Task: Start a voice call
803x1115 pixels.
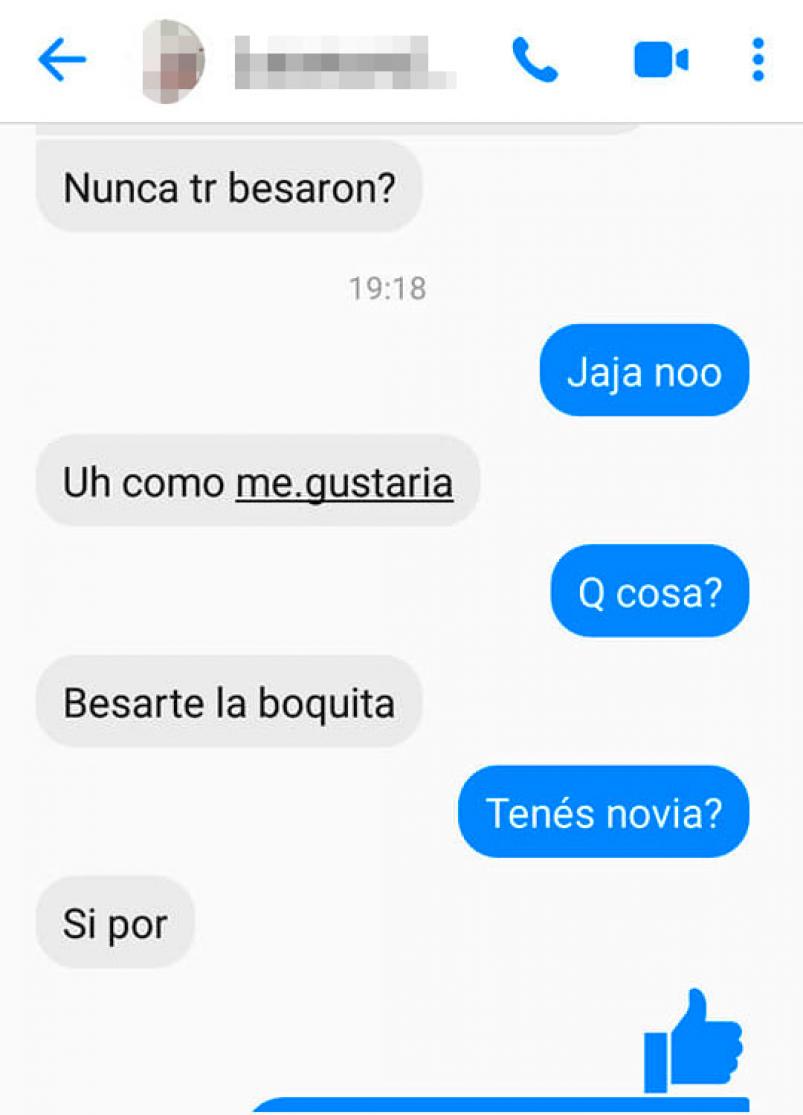Action: tap(534, 60)
